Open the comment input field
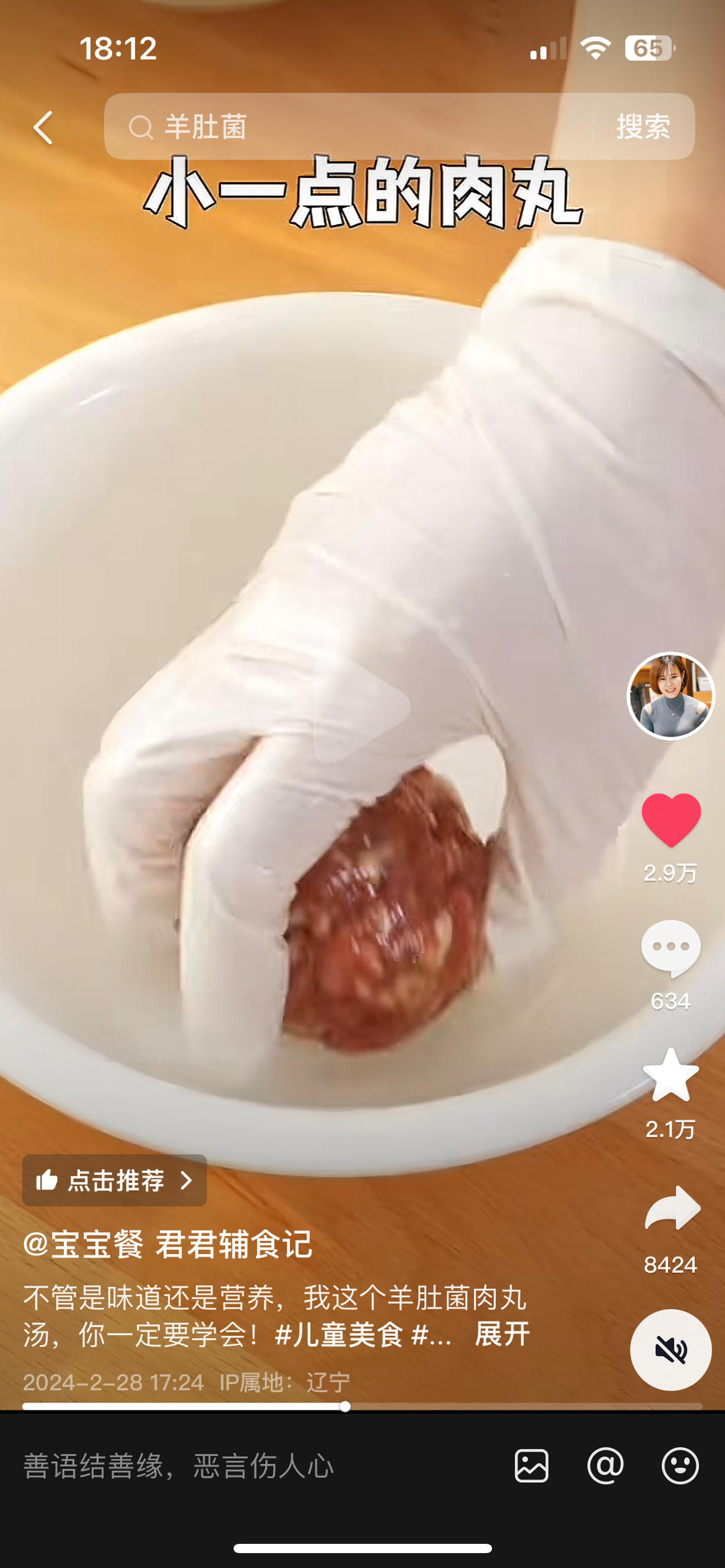 click(x=255, y=1466)
